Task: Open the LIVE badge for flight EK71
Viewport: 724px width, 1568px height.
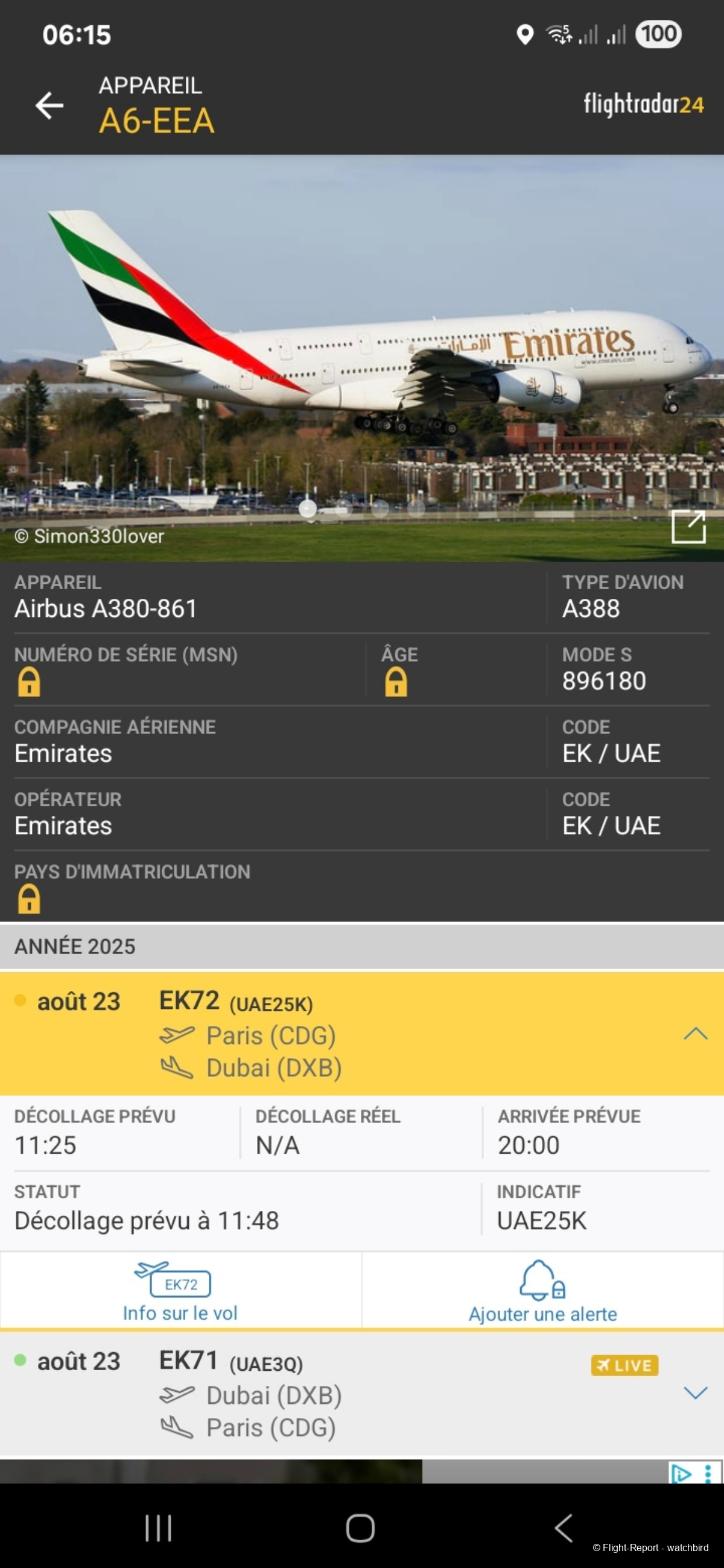Action: click(x=624, y=1365)
